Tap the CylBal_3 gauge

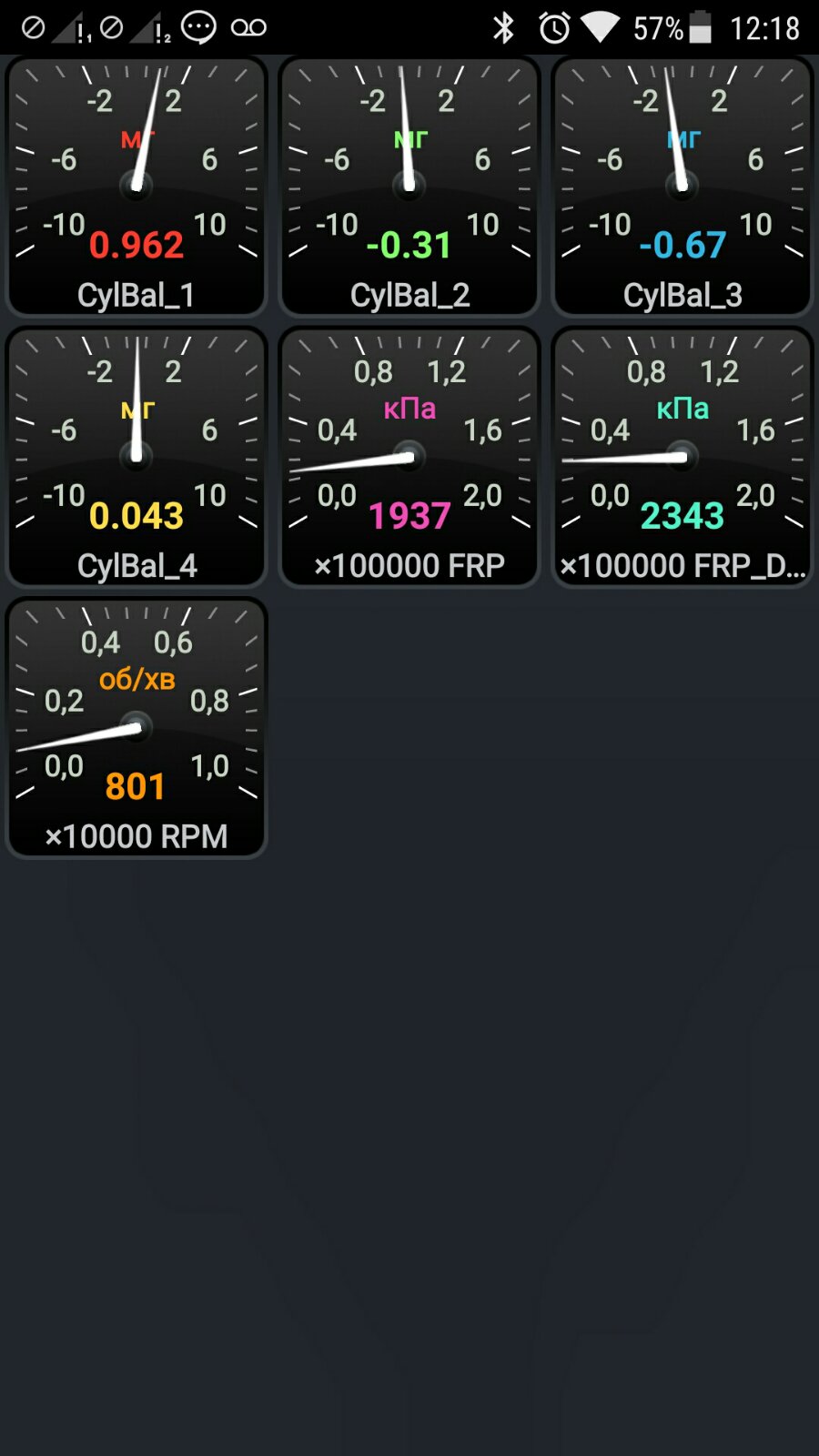[x=682, y=187]
